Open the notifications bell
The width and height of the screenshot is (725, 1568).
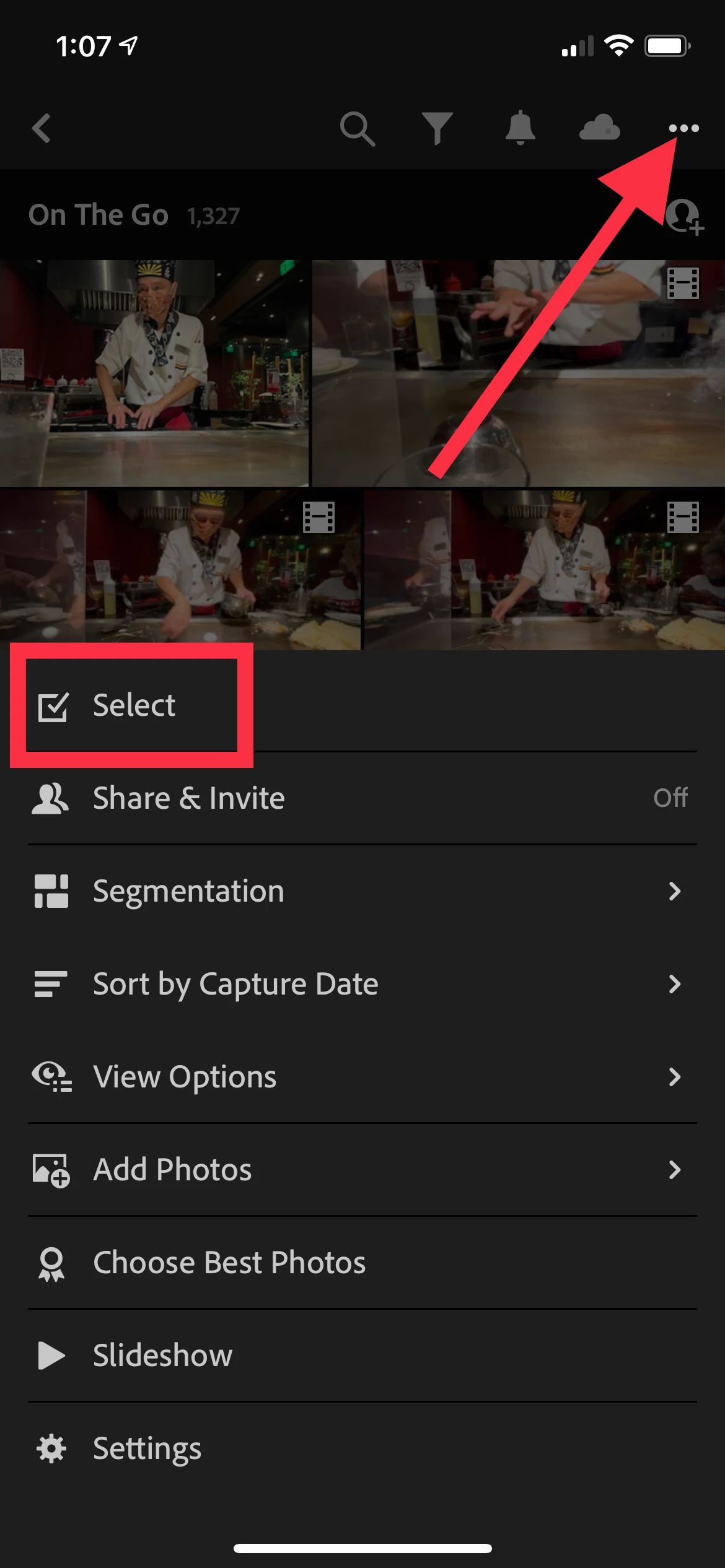521,128
